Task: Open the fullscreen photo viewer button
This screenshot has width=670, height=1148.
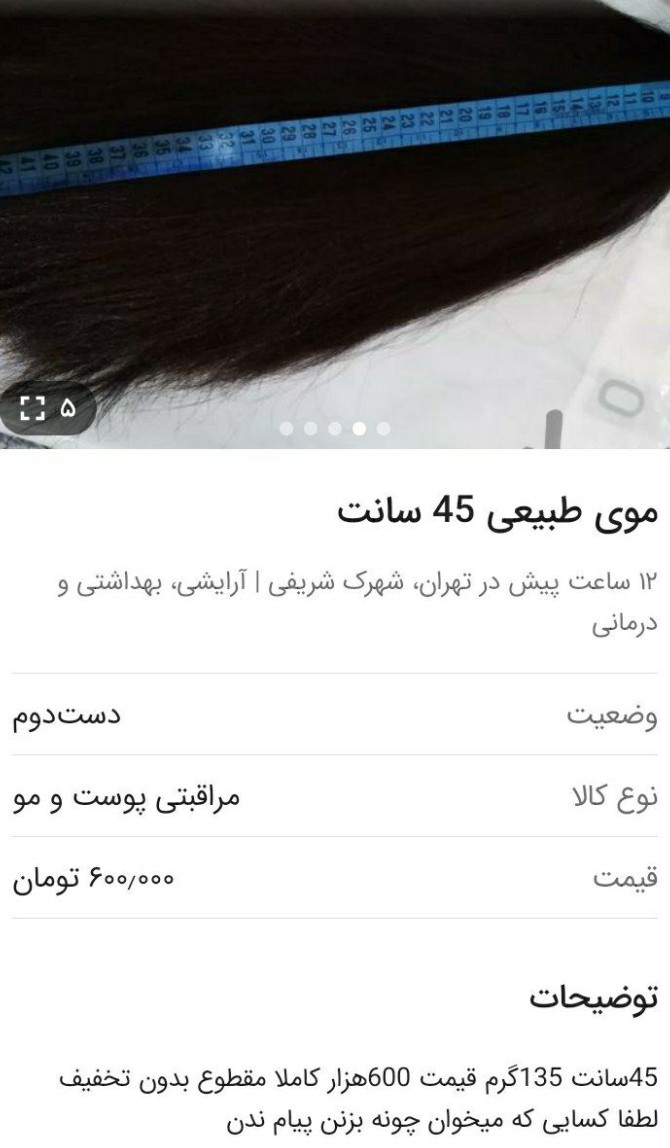Action: pos(48,408)
